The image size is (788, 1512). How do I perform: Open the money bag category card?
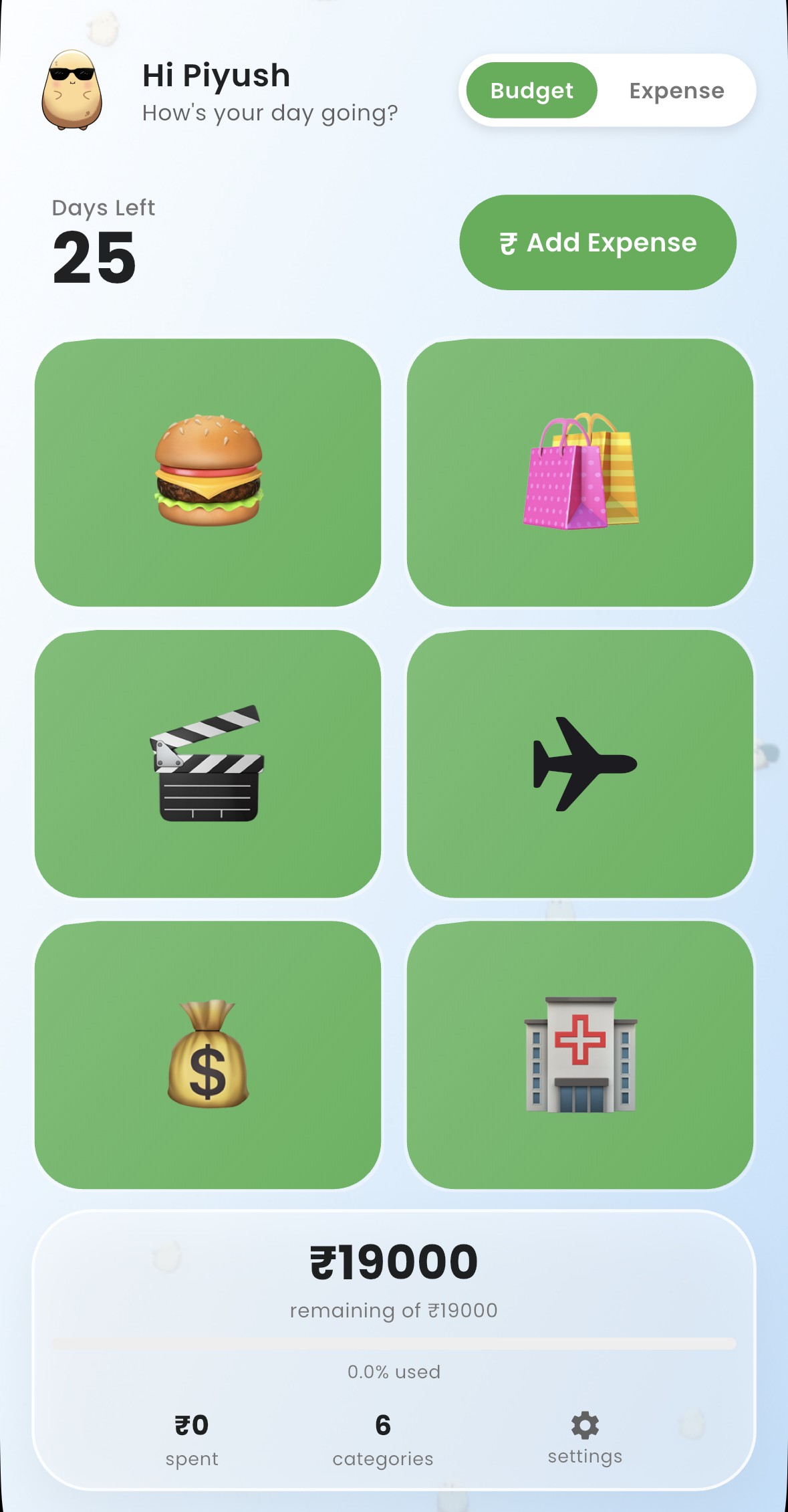click(208, 1054)
